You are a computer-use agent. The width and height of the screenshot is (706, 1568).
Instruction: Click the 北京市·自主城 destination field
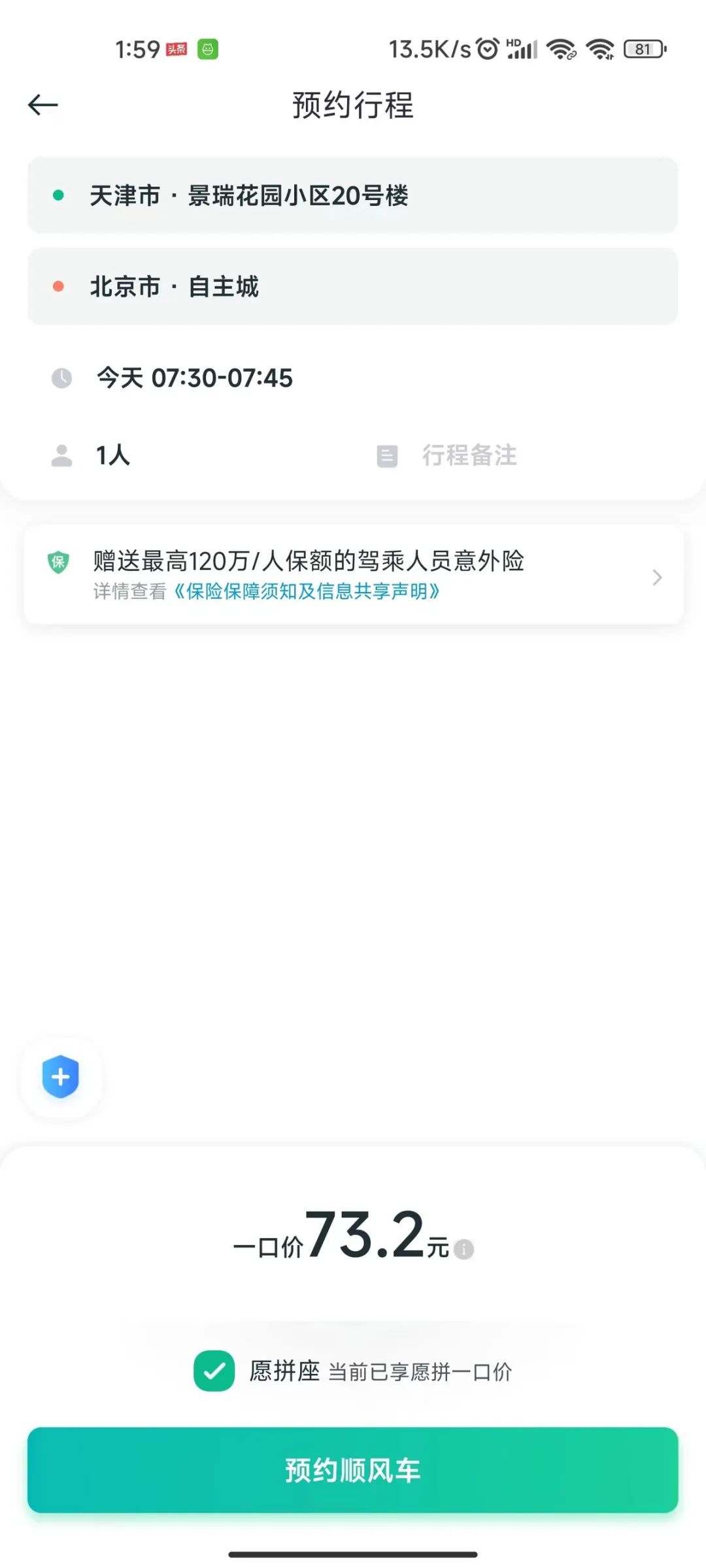tap(353, 286)
